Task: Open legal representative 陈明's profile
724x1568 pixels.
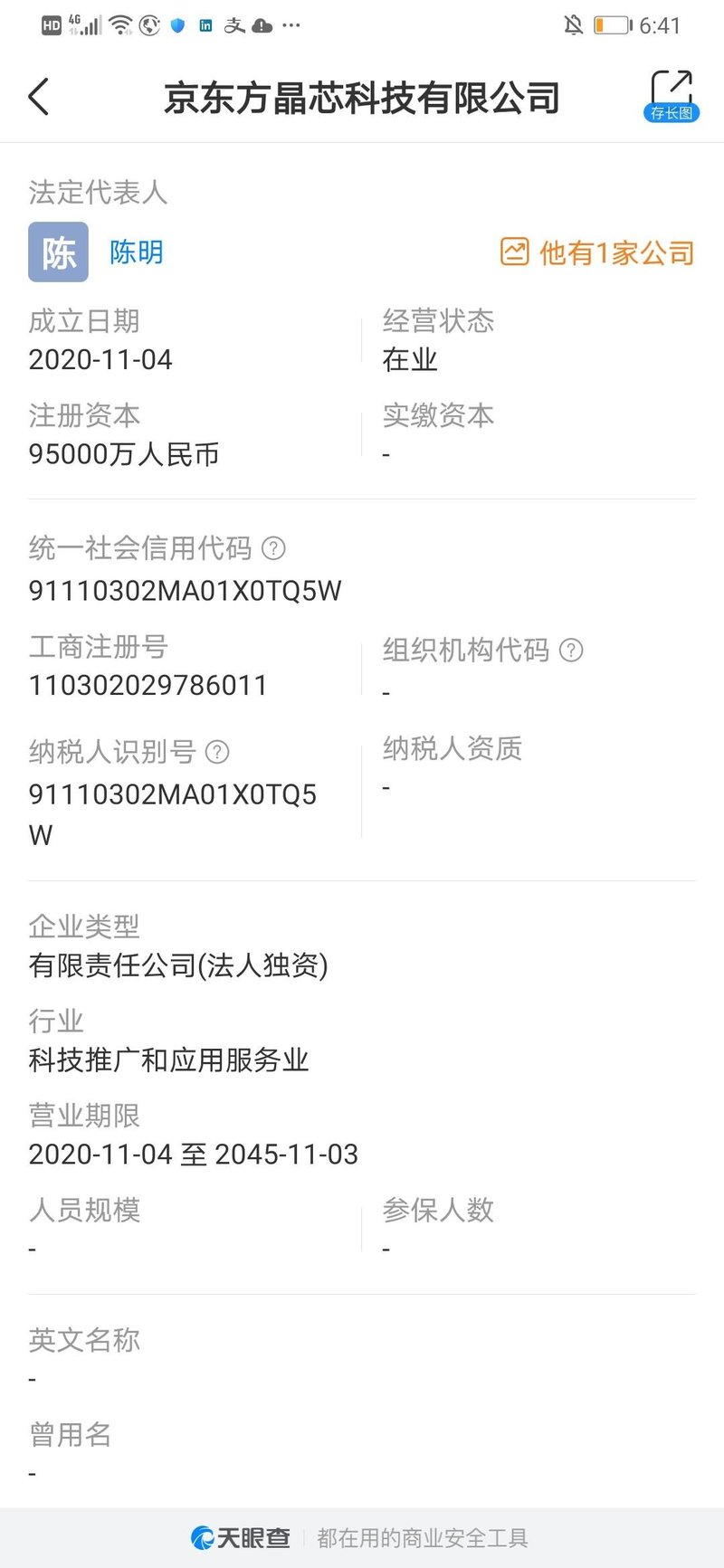Action: (136, 252)
